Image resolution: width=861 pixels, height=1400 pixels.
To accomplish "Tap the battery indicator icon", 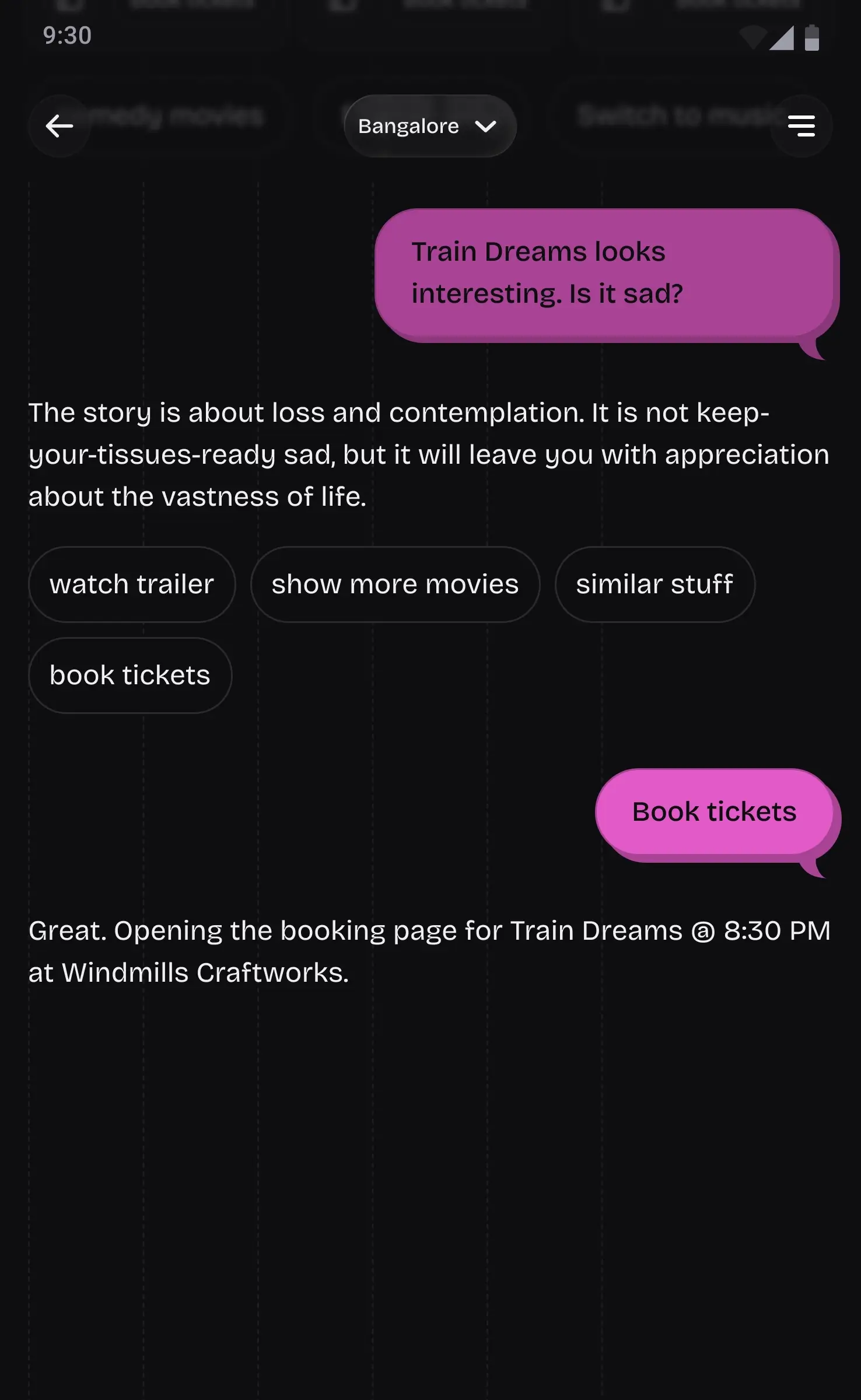I will pos(813,36).
